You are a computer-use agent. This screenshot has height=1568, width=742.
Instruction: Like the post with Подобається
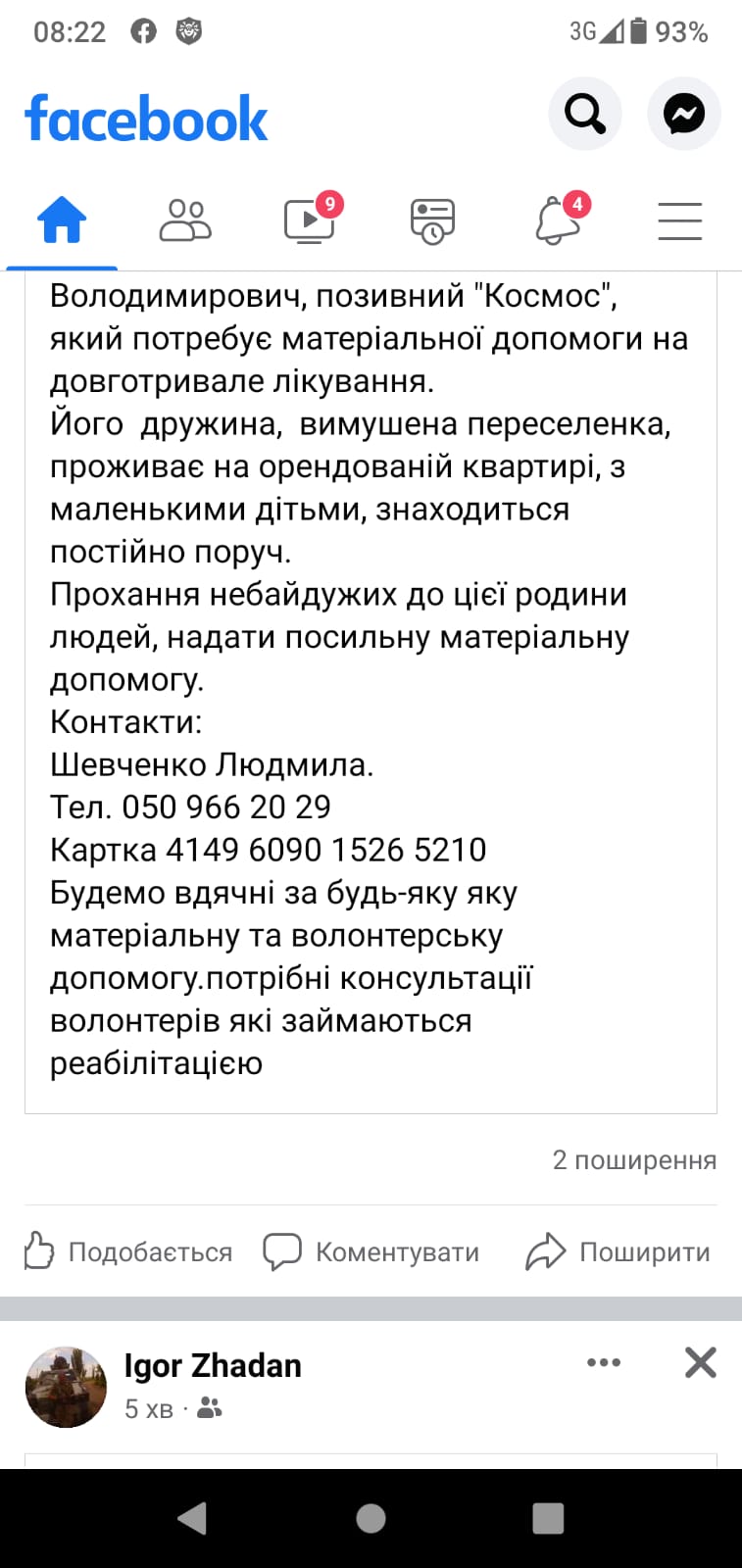click(128, 1251)
